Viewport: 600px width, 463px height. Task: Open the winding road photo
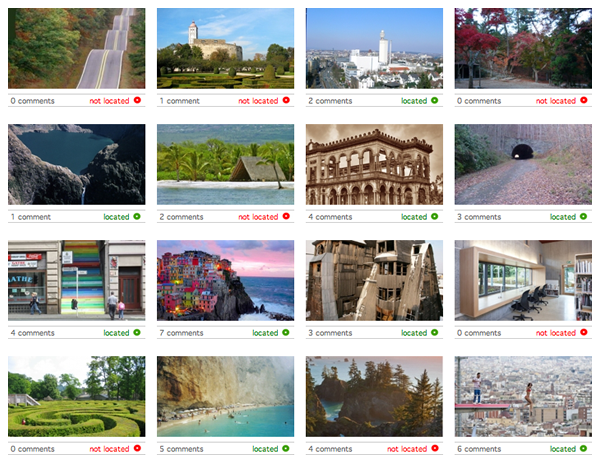[x=76, y=48]
